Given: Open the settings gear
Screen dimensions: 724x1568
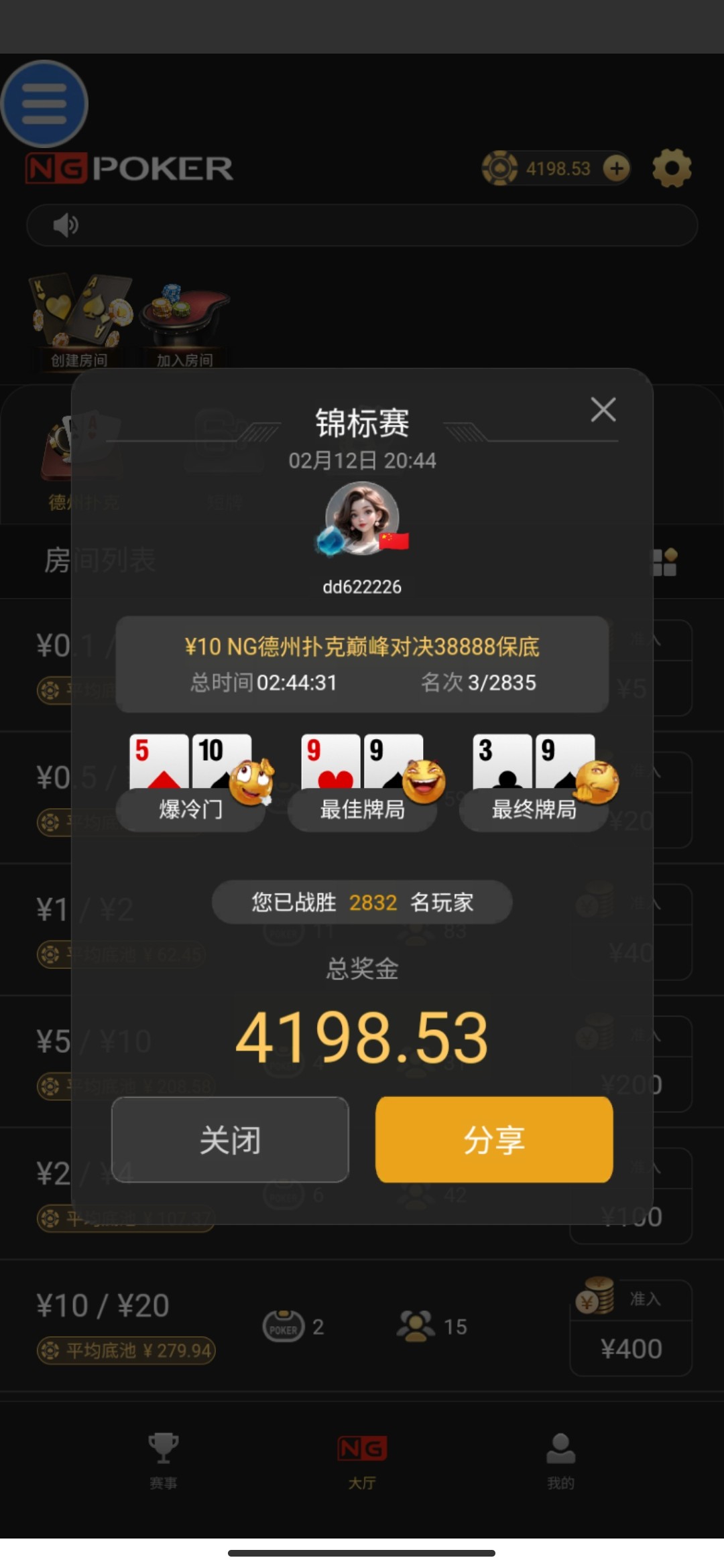Looking at the screenshot, I should point(672,168).
